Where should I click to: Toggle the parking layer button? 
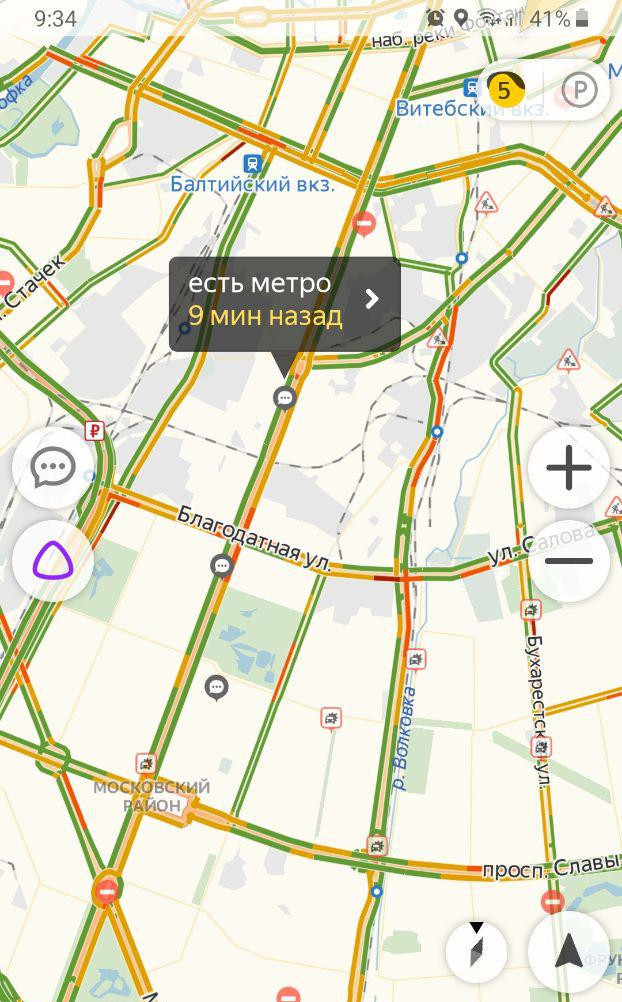click(579, 90)
